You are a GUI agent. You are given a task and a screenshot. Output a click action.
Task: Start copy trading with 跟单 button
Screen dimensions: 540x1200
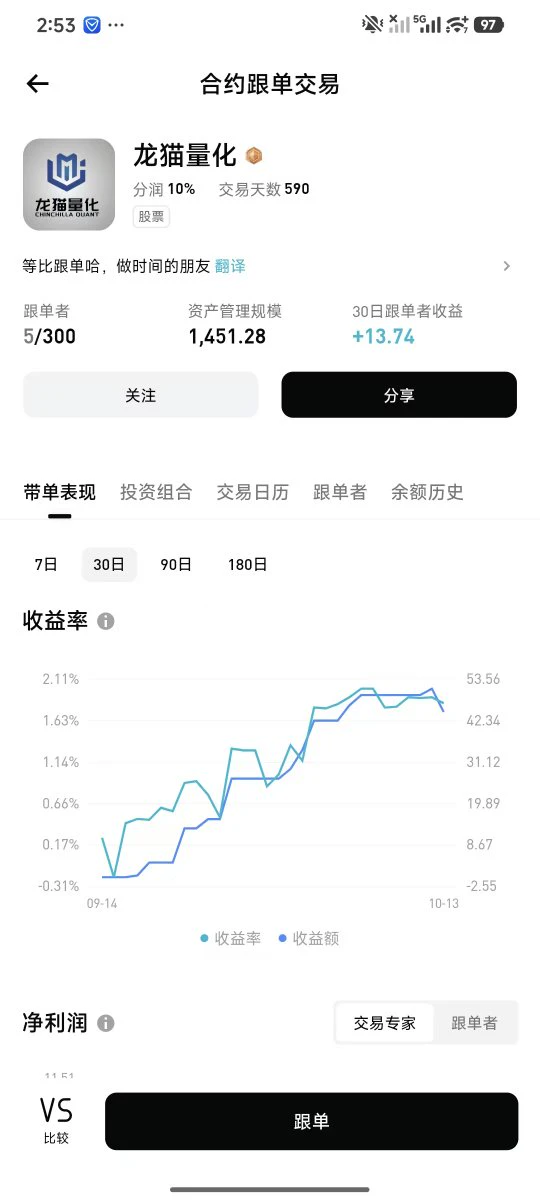pyautogui.click(x=311, y=1121)
